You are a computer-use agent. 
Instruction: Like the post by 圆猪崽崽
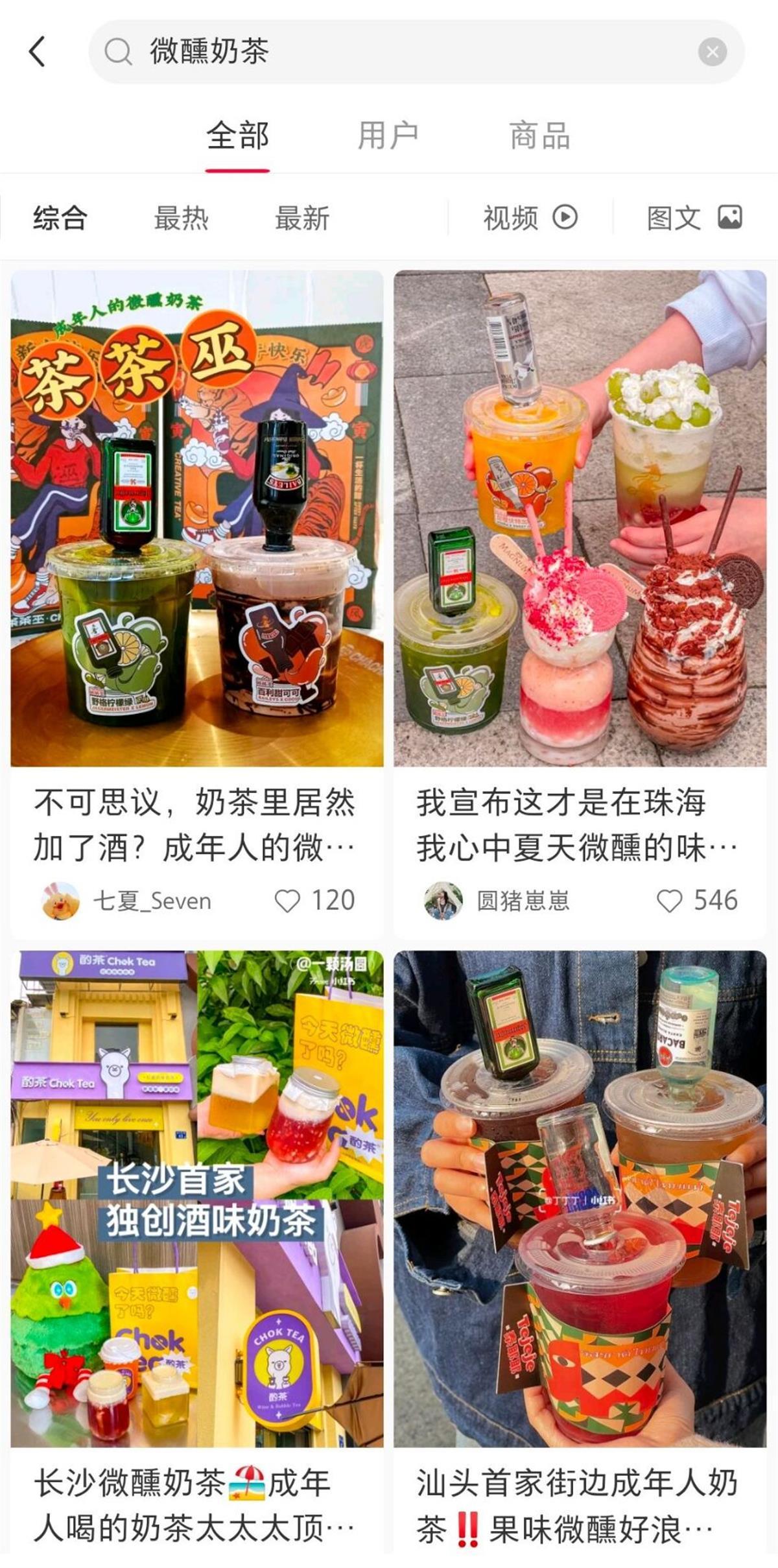click(x=669, y=901)
